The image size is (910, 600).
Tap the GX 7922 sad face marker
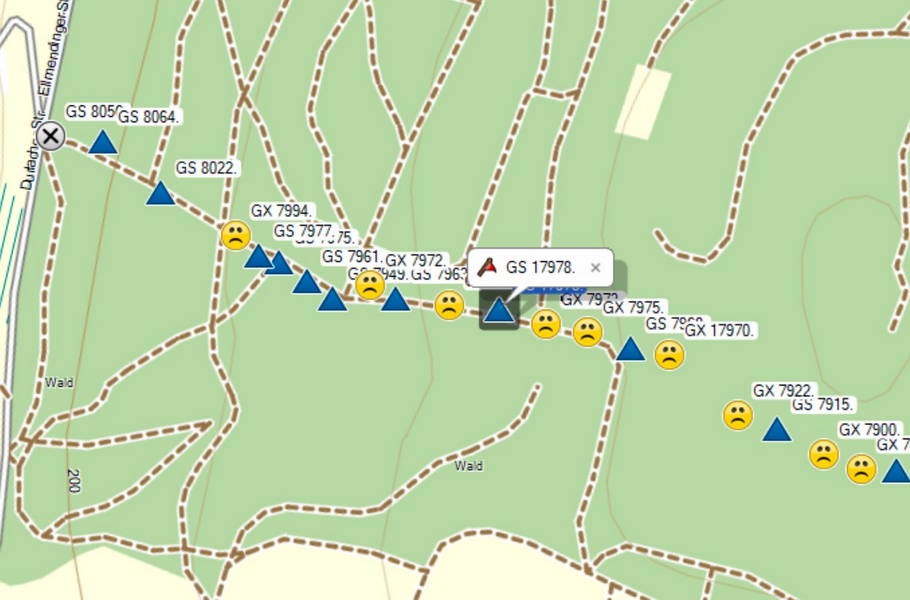point(738,415)
